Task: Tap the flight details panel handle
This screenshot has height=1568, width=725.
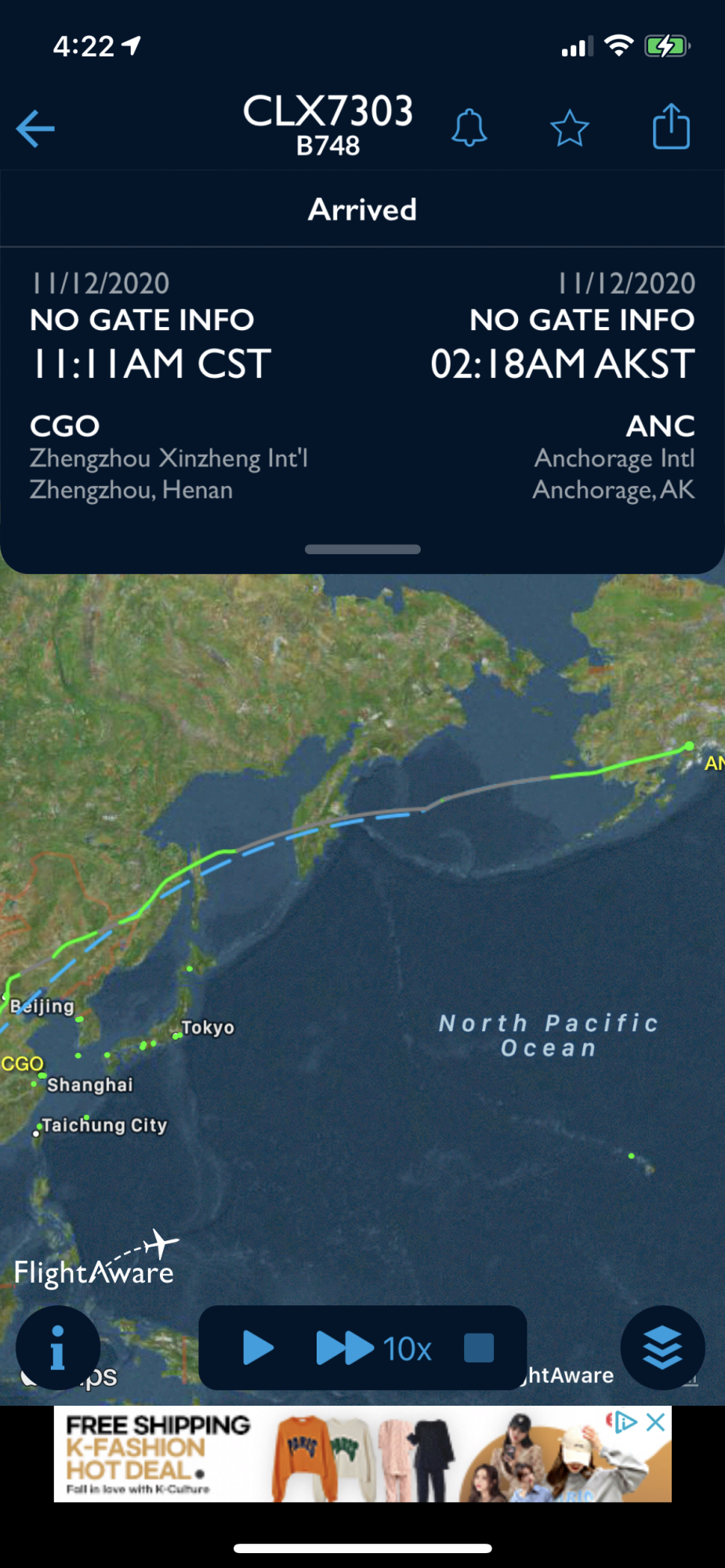Action: (362, 550)
